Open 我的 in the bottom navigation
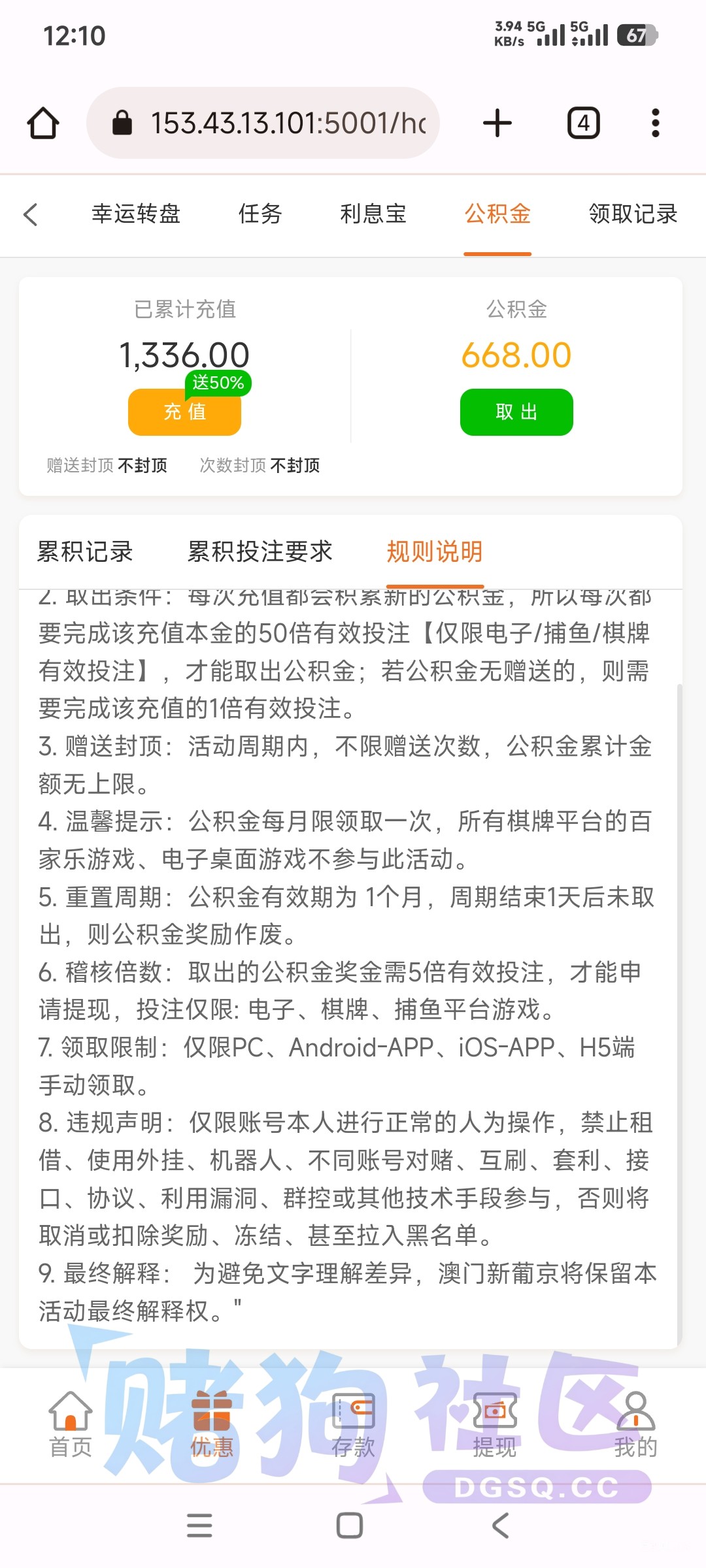The height and width of the screenshot is (1568, 706). point(635,1426)
